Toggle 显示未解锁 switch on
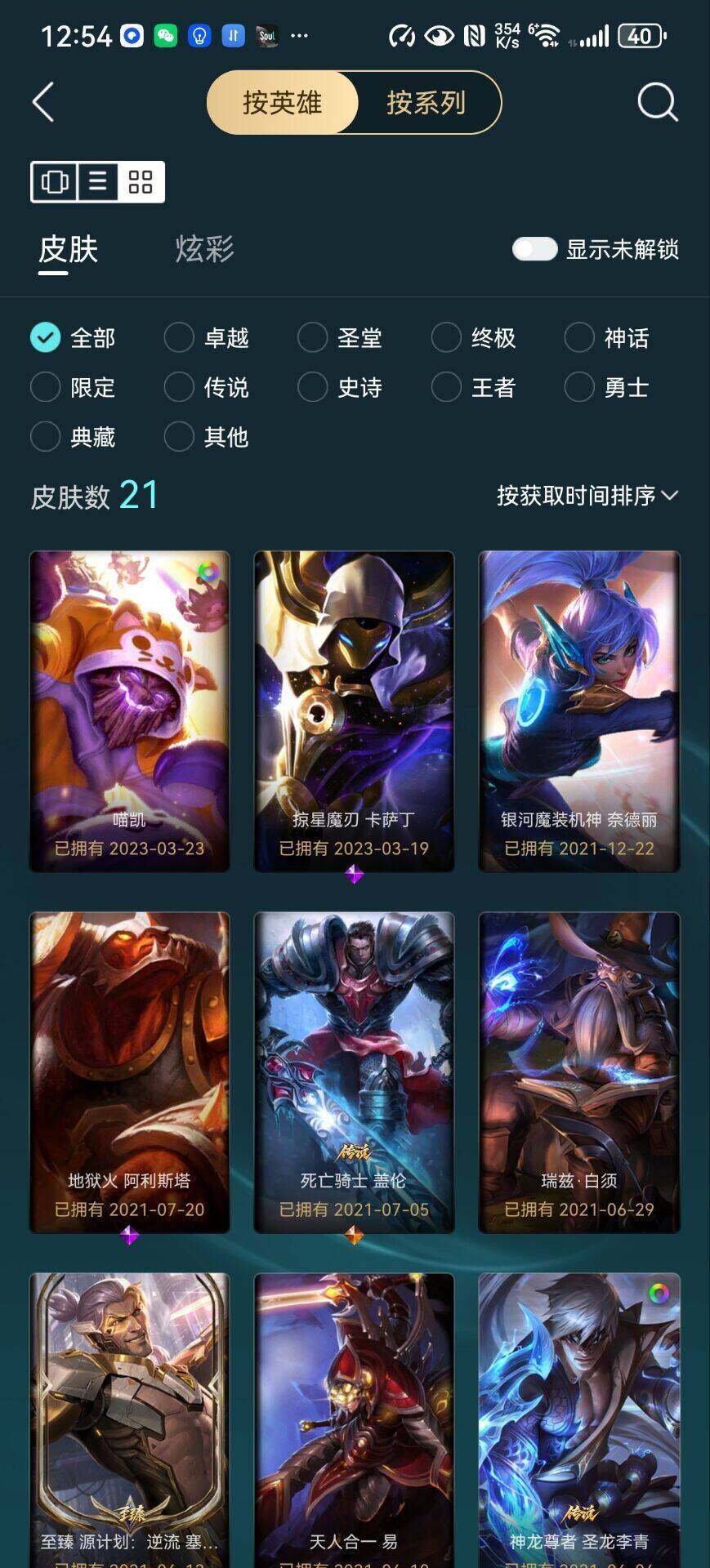This screenshot has width=710, height=1568. (x=534, y=249)
